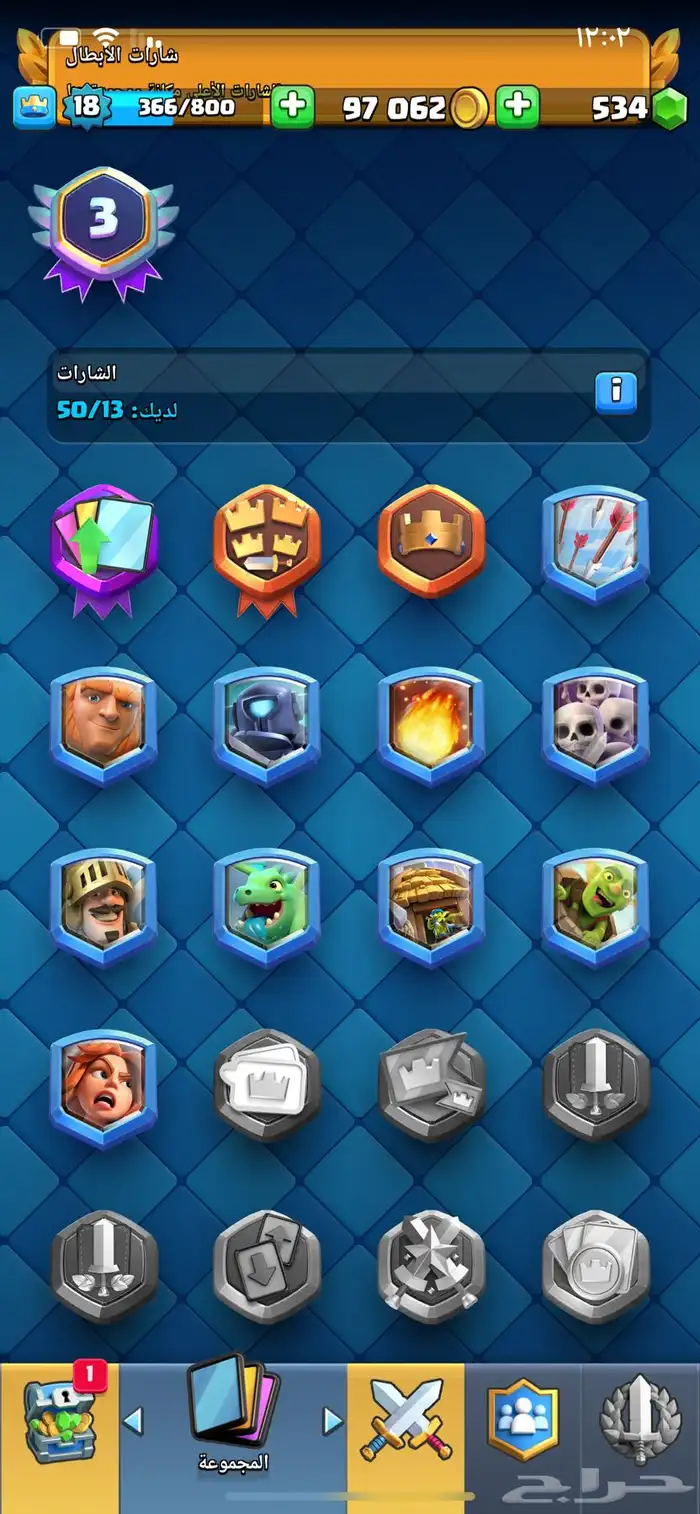This screenshot has height=1514, width=700.
Task: Open the King level crown icon
Action: 33,107
